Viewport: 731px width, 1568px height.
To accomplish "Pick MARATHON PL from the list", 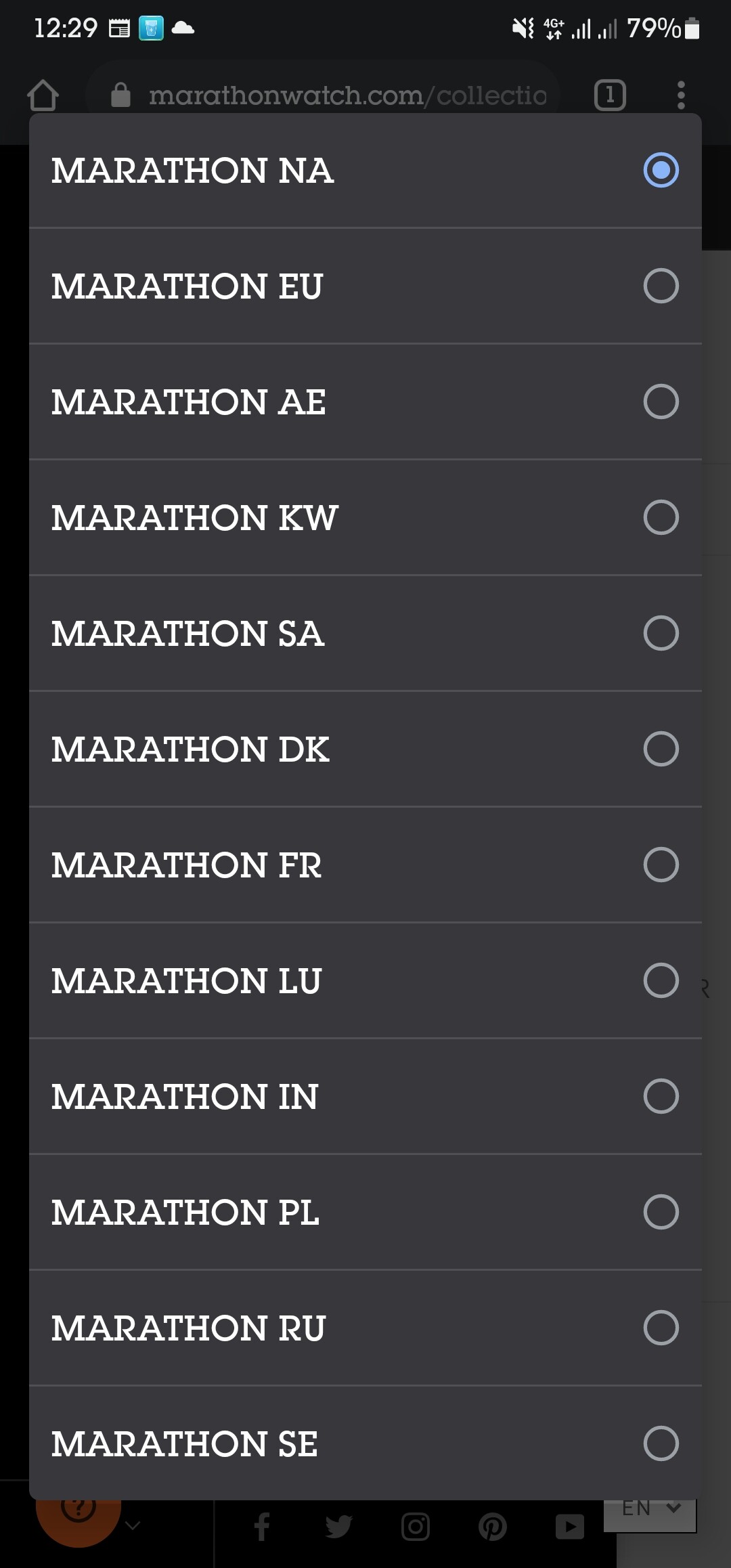I will pos(365,1212).
